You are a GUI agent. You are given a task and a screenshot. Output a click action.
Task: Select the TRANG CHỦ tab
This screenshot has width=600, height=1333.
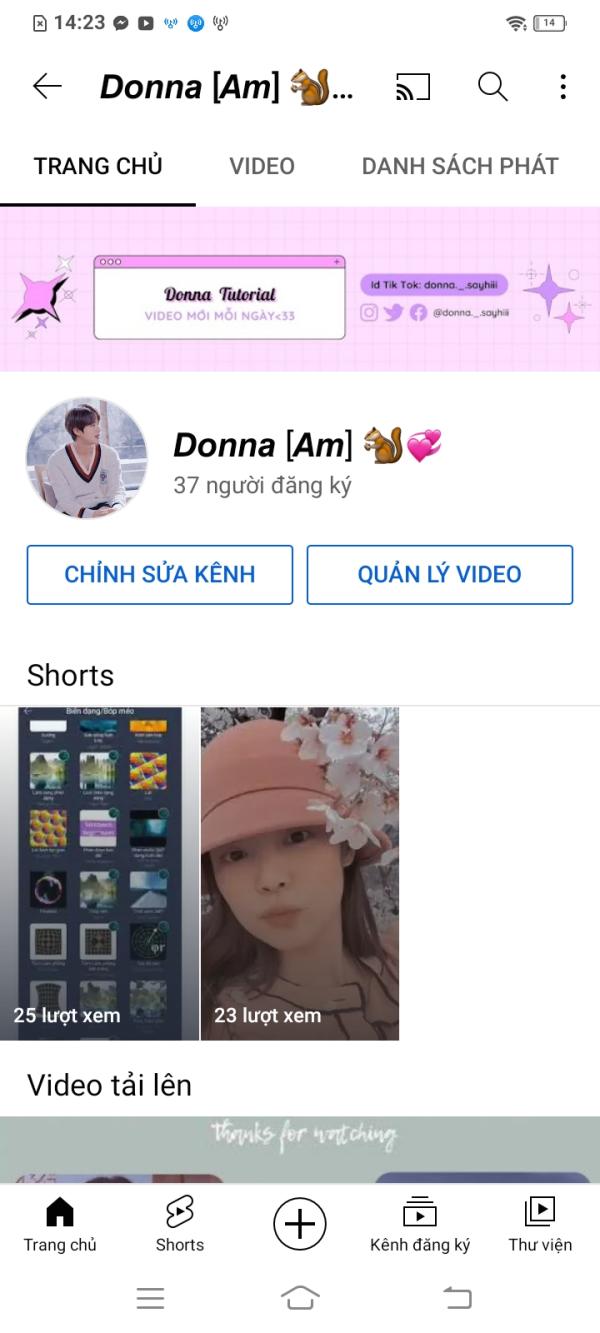[98, 166]
